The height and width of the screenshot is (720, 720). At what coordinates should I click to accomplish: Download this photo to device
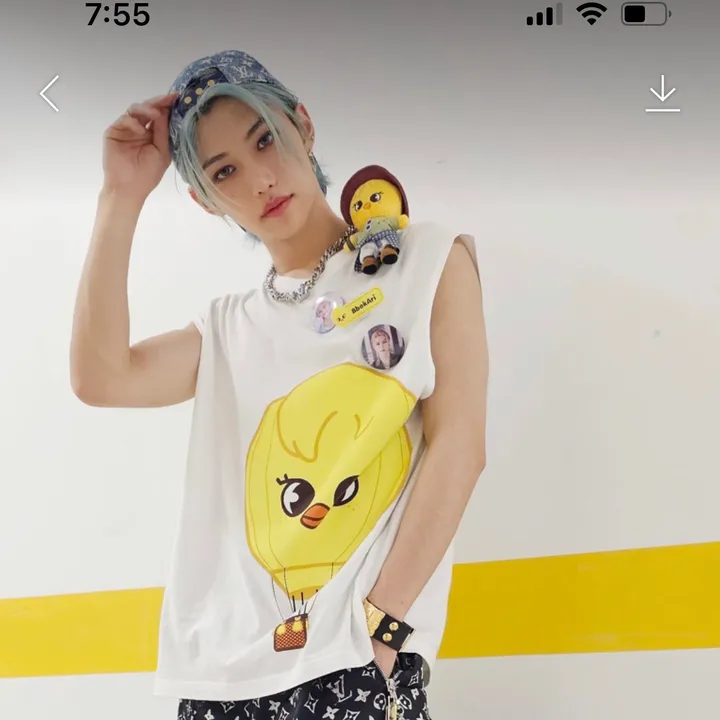click(662, 94)
